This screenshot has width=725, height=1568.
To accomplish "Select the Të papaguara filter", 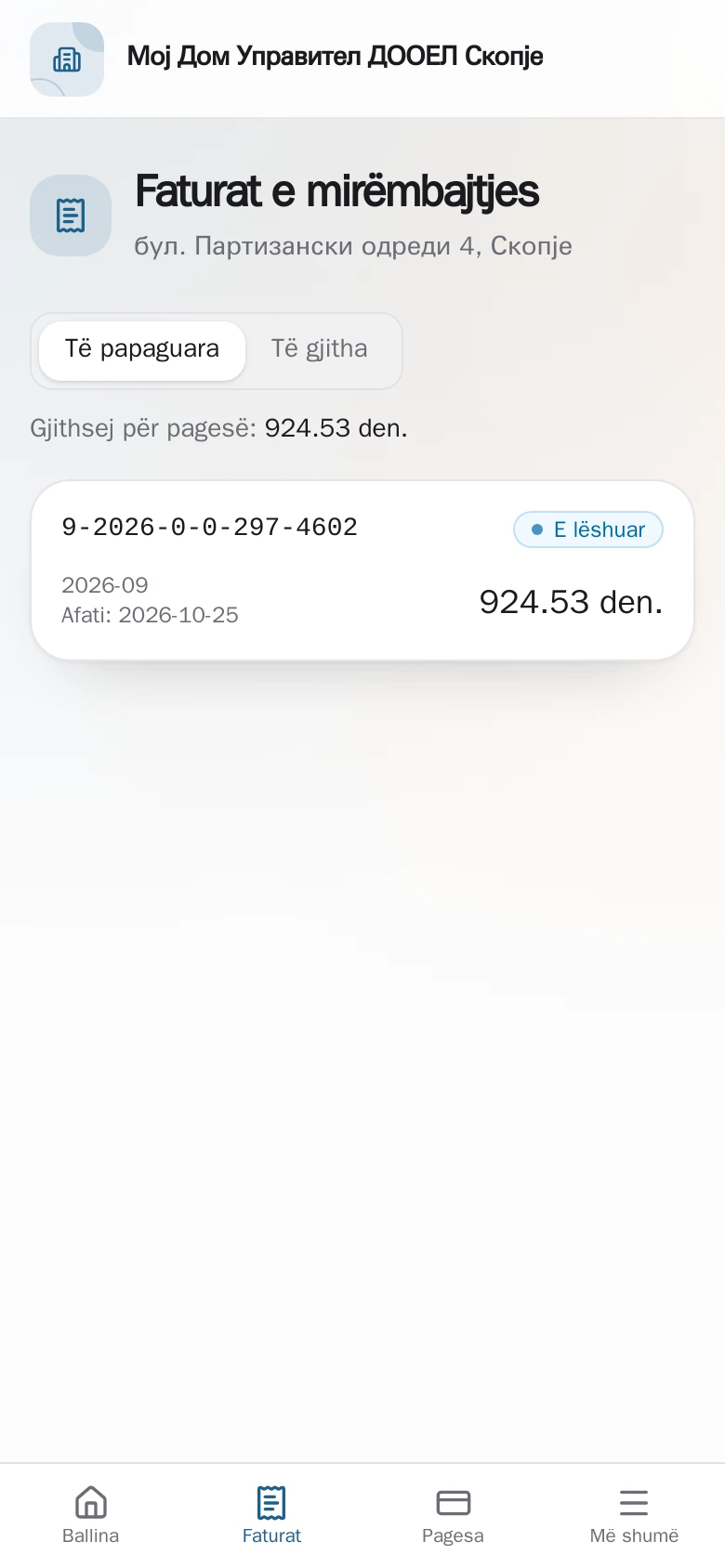I will pyautogui.click(x=142, y=350).
